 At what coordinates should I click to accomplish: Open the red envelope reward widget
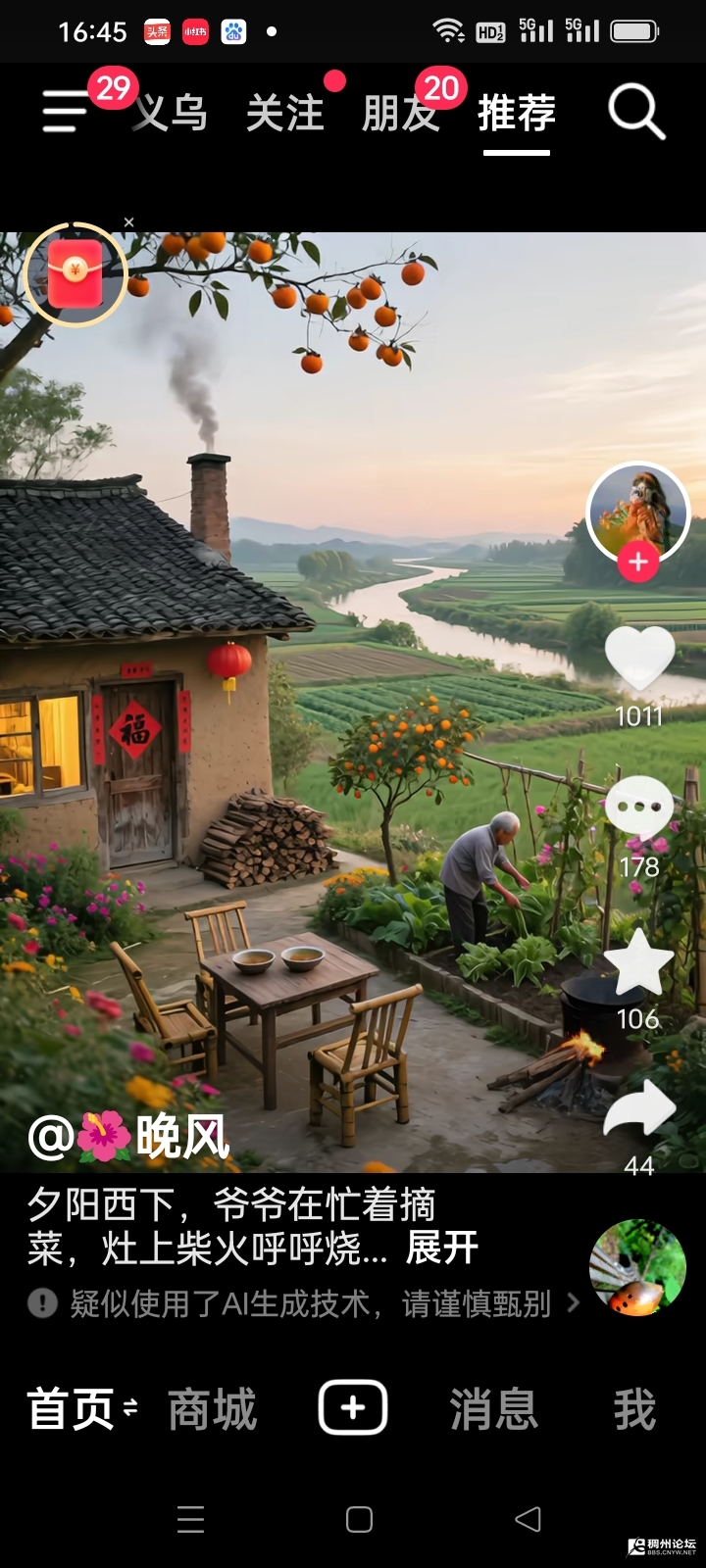[76, 274]
